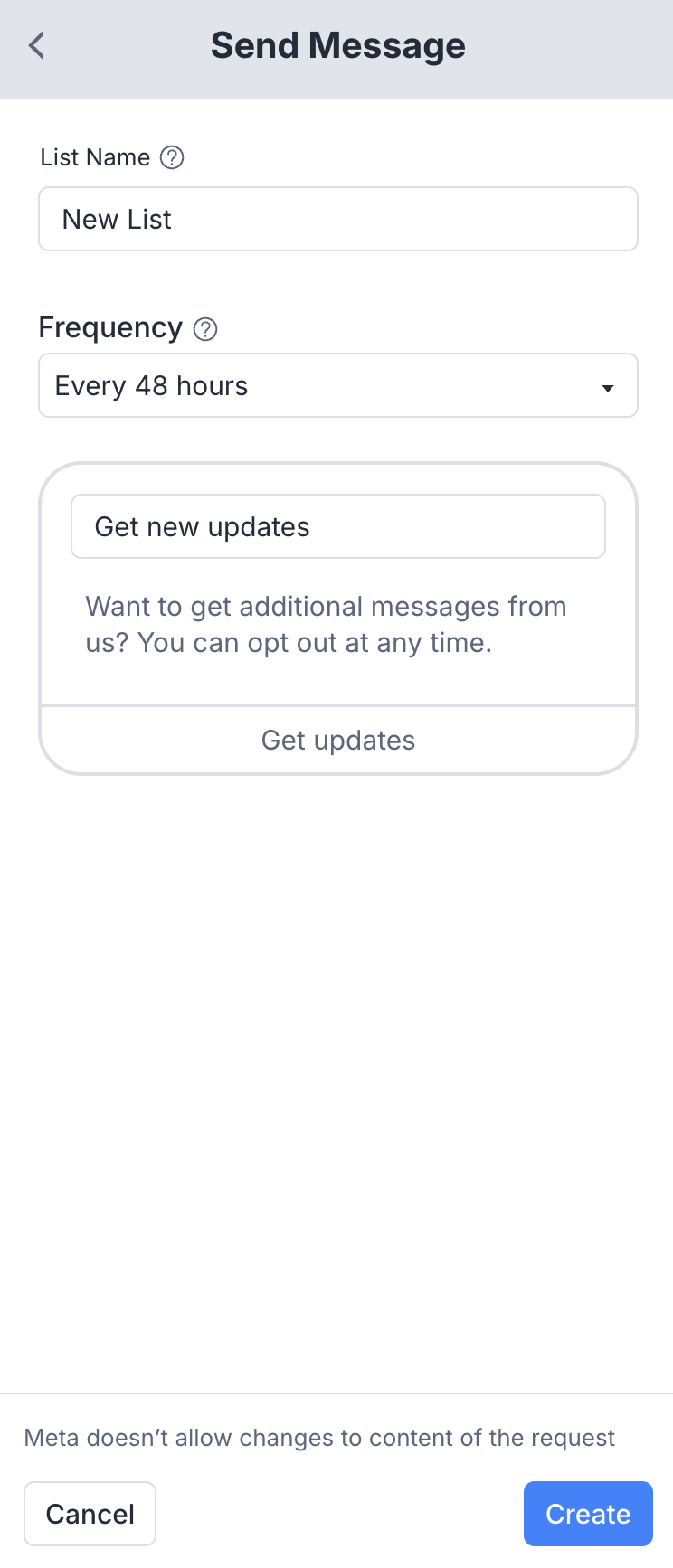Hit the blue Create button
Viewport: 673px width, 1568px height.
[x=588, y=1514]
